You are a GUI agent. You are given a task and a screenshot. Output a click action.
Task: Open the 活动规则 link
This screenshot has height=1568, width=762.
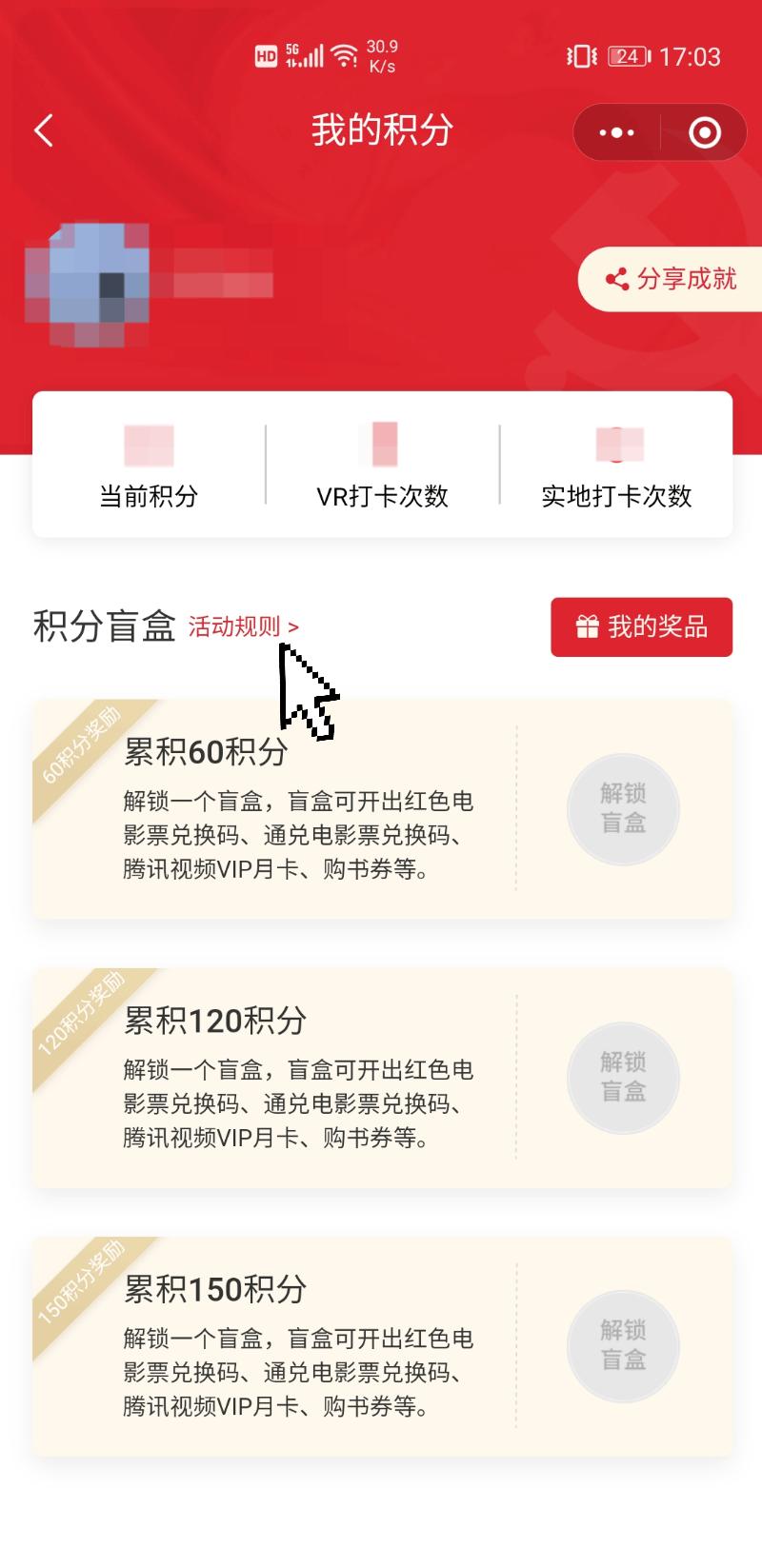click(243, 626)
